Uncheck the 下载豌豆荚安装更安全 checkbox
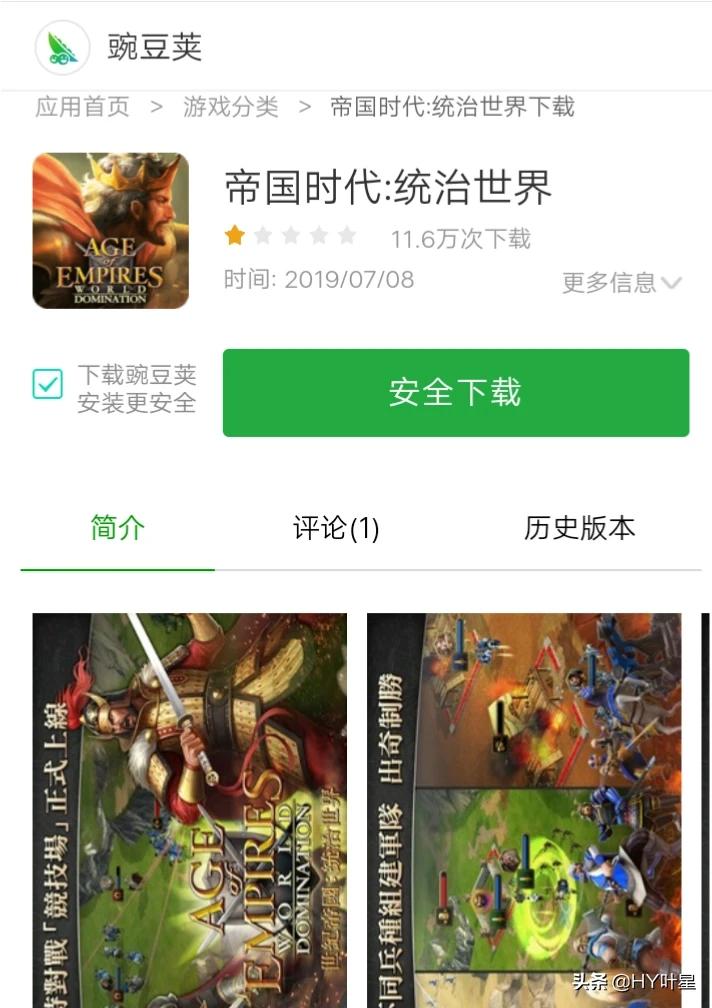 click(48, 384)
